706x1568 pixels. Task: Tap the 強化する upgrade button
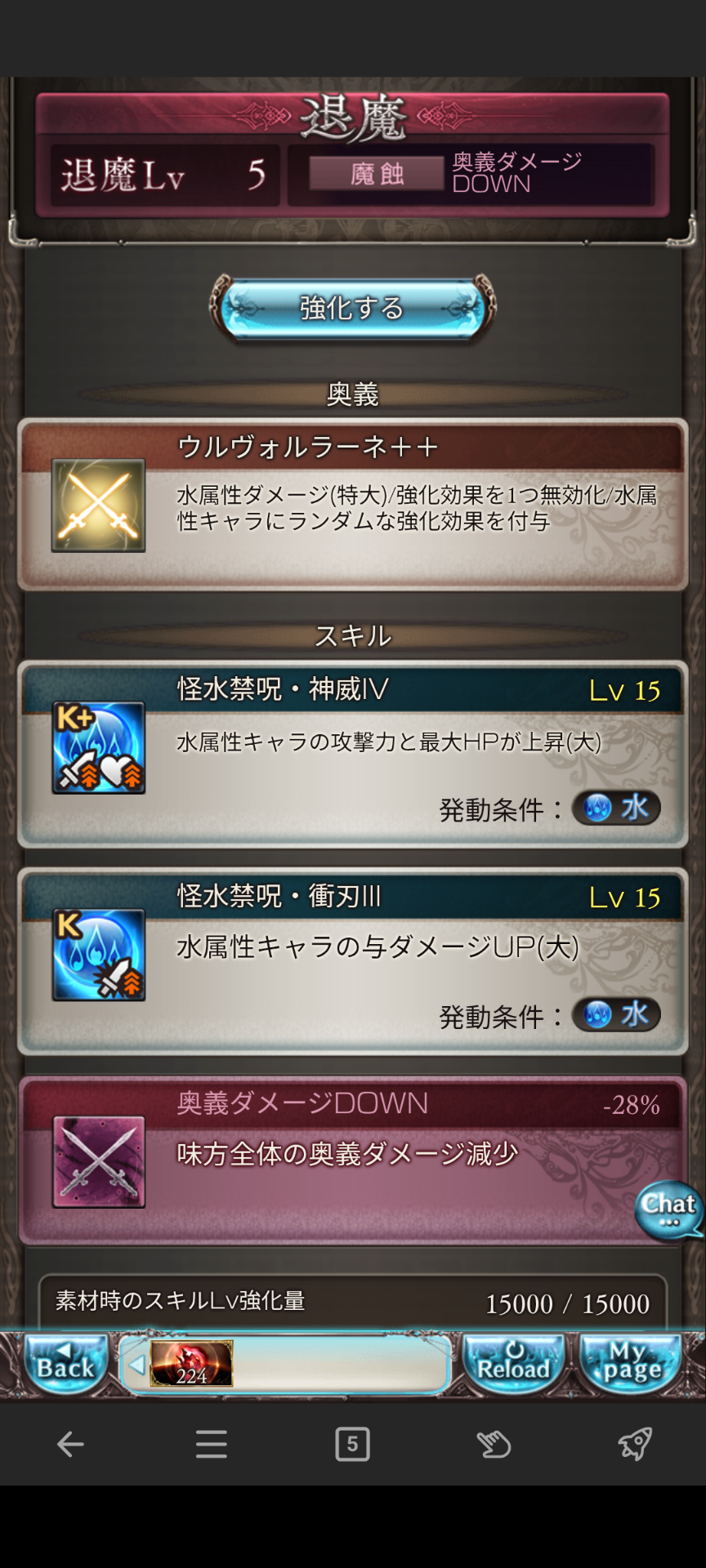click(x=352, y=308)
